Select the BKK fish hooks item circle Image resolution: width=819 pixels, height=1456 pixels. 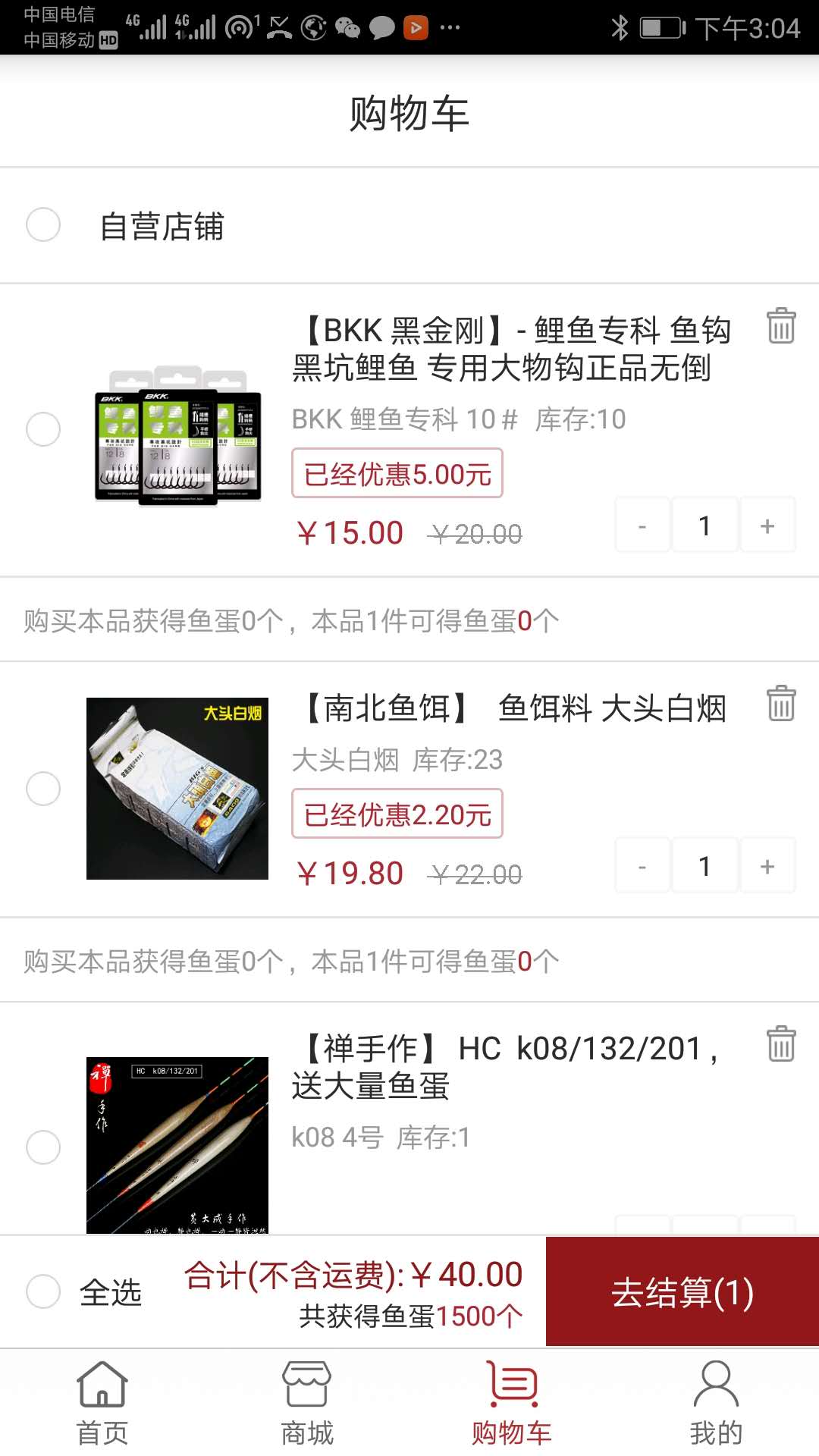[x=43, y=428]
